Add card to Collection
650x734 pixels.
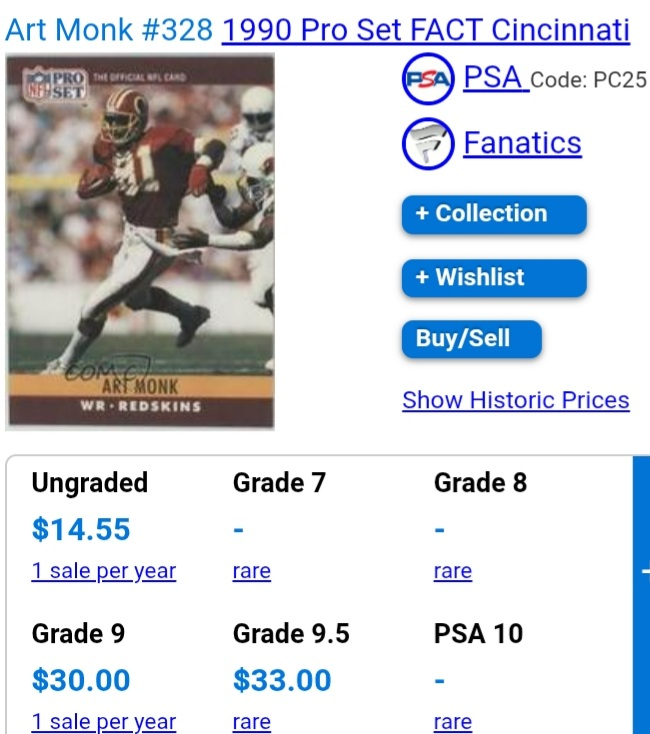pyautogui.click(x=494, y=214)
